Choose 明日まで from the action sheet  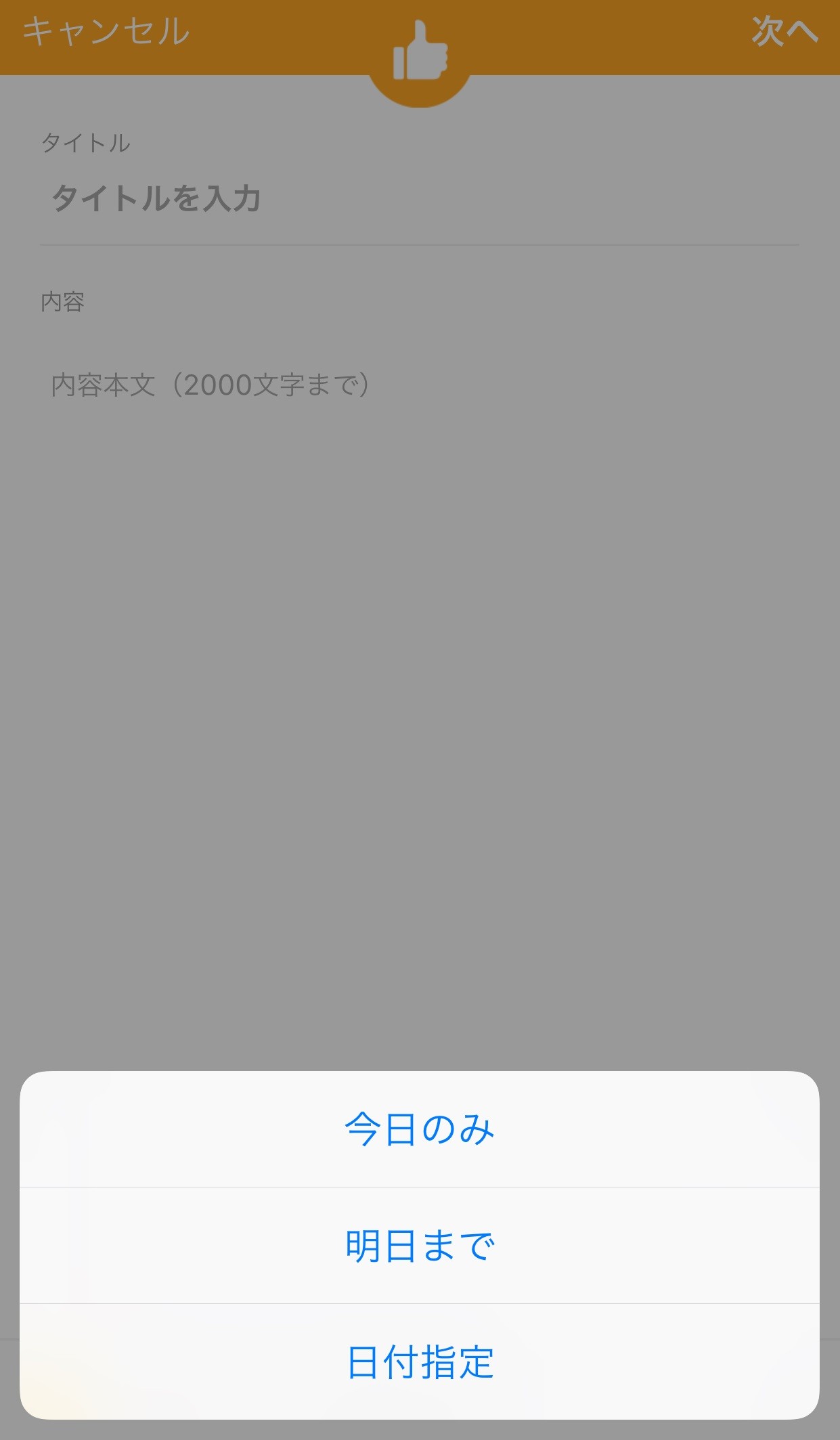click(420, 1246)
